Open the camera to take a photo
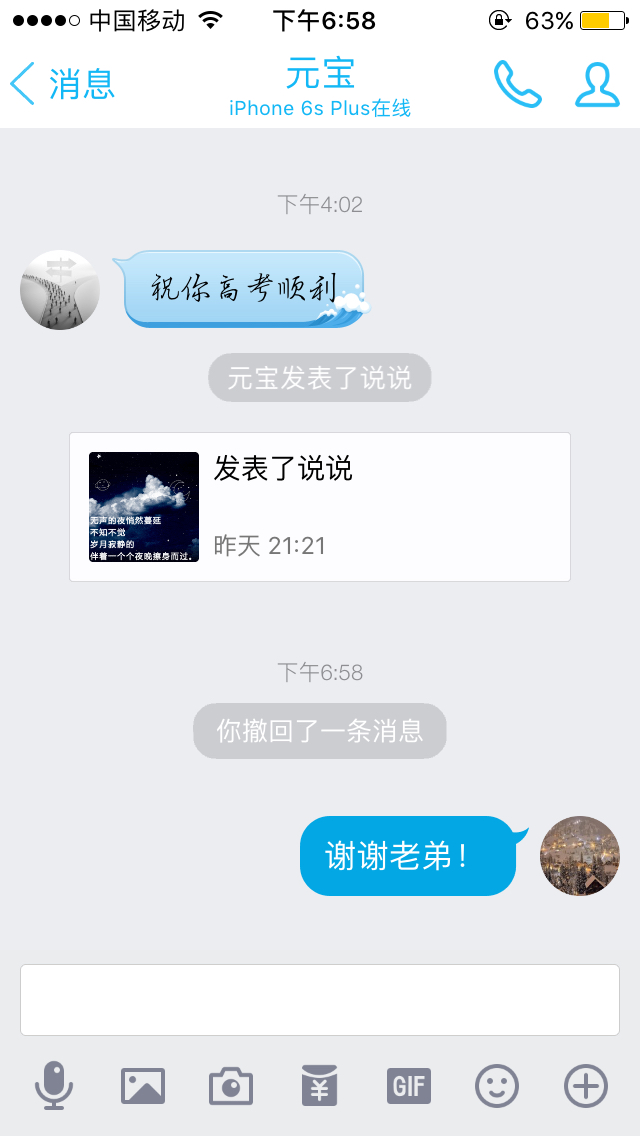The height and width of the screenshot is (1136, 640). [x=231, y=1086]
